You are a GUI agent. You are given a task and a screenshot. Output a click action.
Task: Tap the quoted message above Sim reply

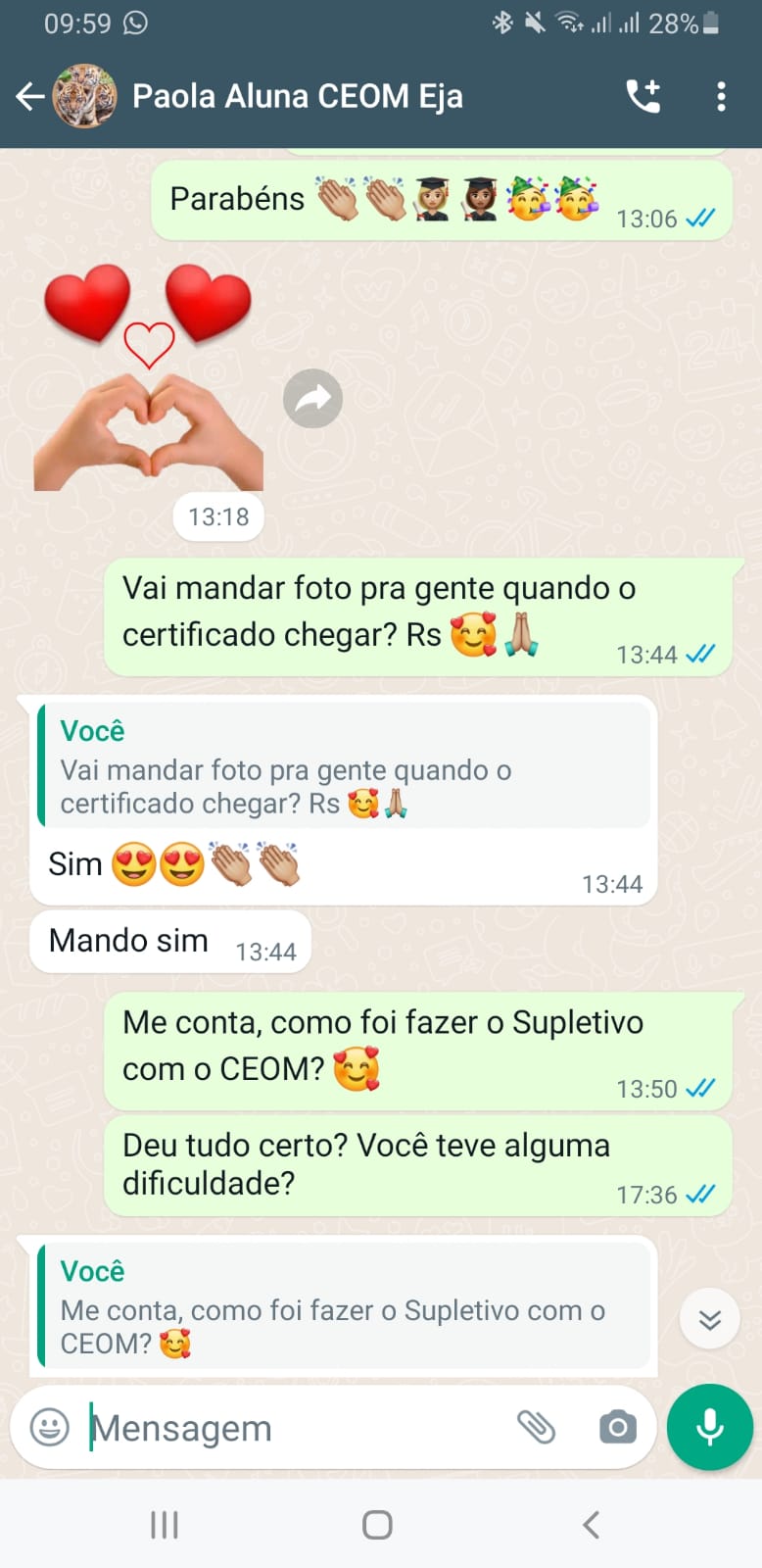343,766
